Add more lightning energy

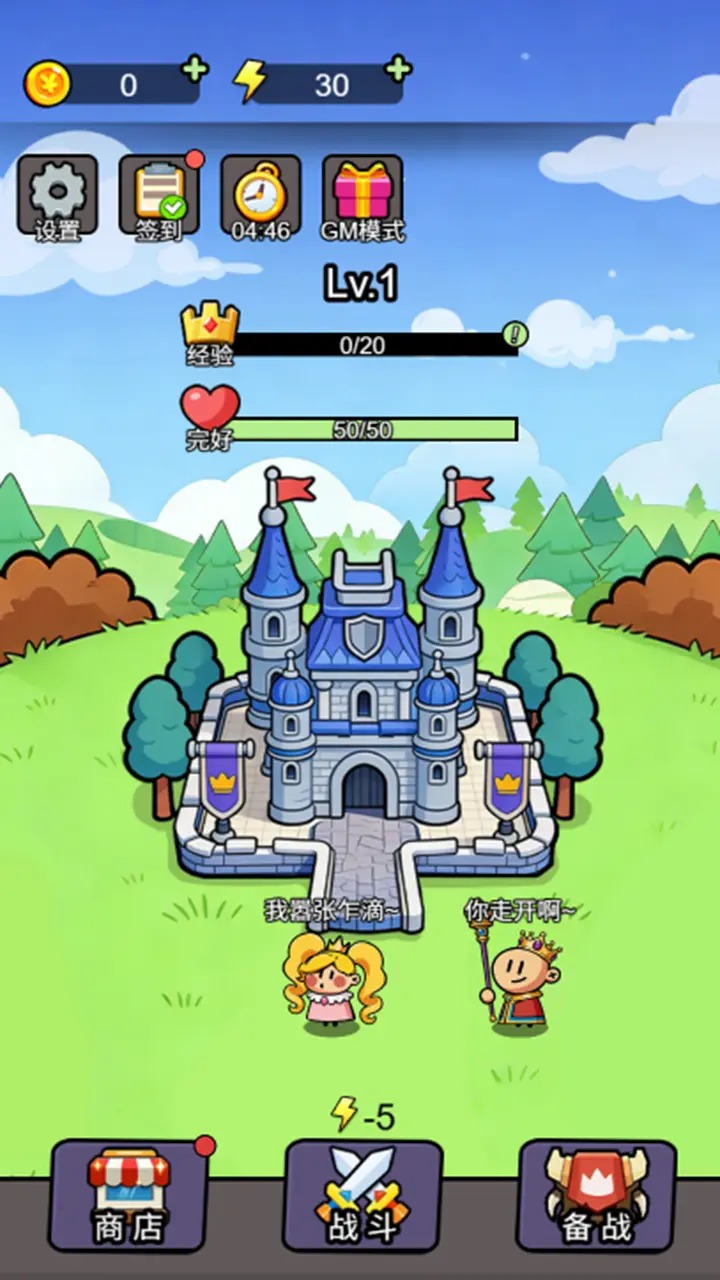(x=398, y=69)
